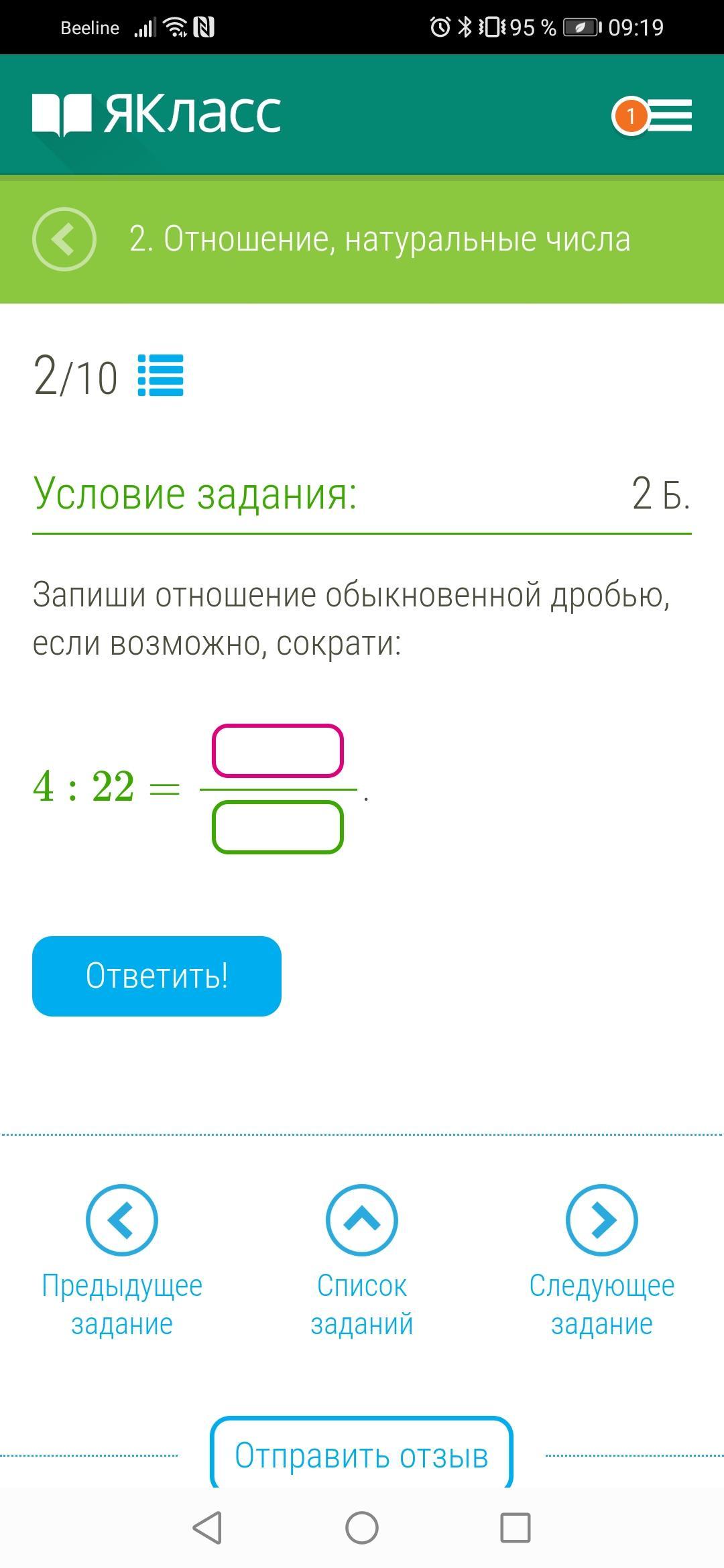Tap the numerator input box

pyautogui.click(x=278, y=751)
